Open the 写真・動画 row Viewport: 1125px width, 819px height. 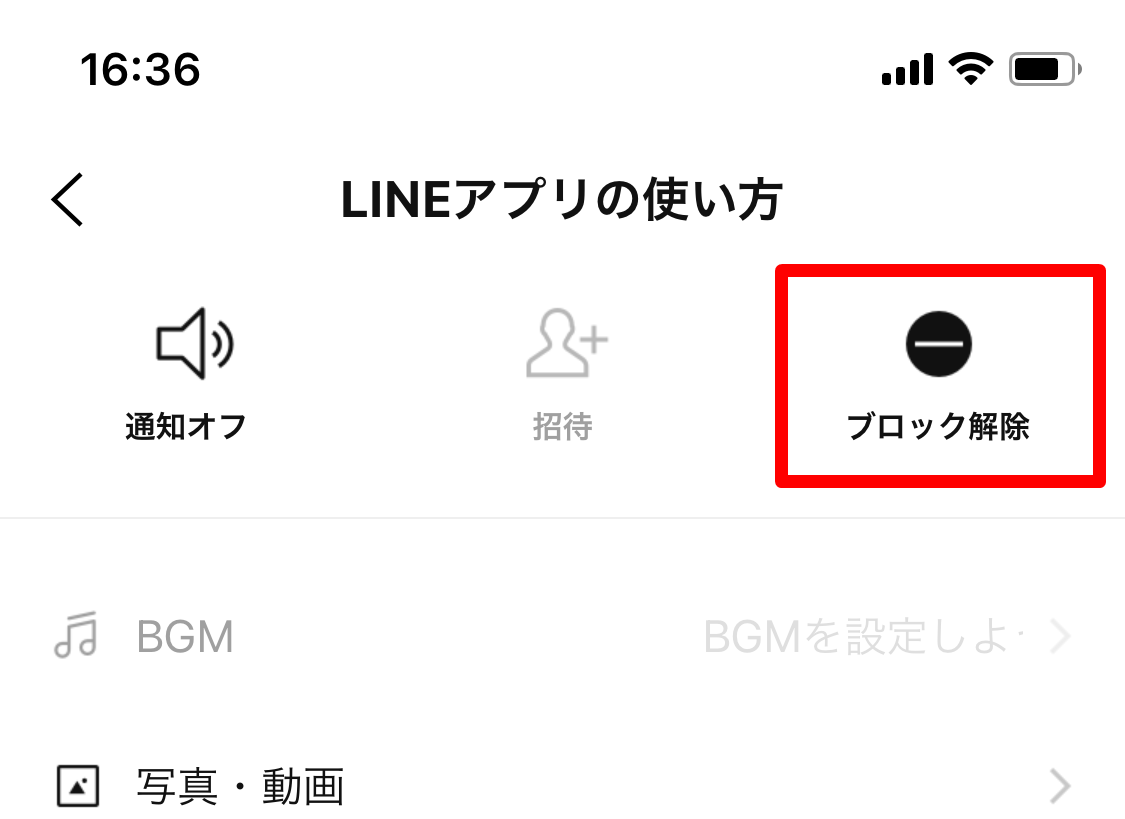pos(562,786)
